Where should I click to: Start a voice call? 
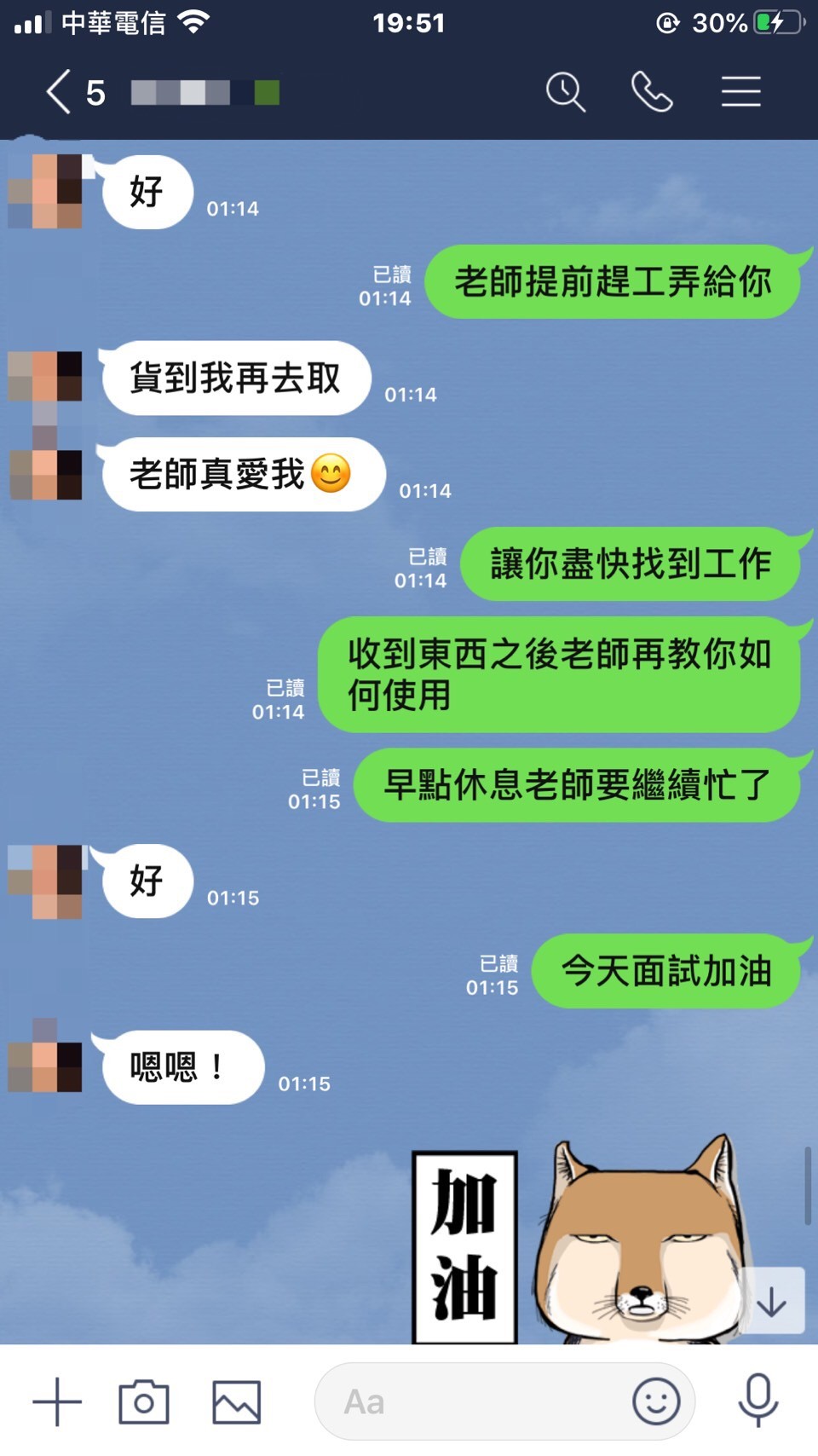tap(652, 92)
